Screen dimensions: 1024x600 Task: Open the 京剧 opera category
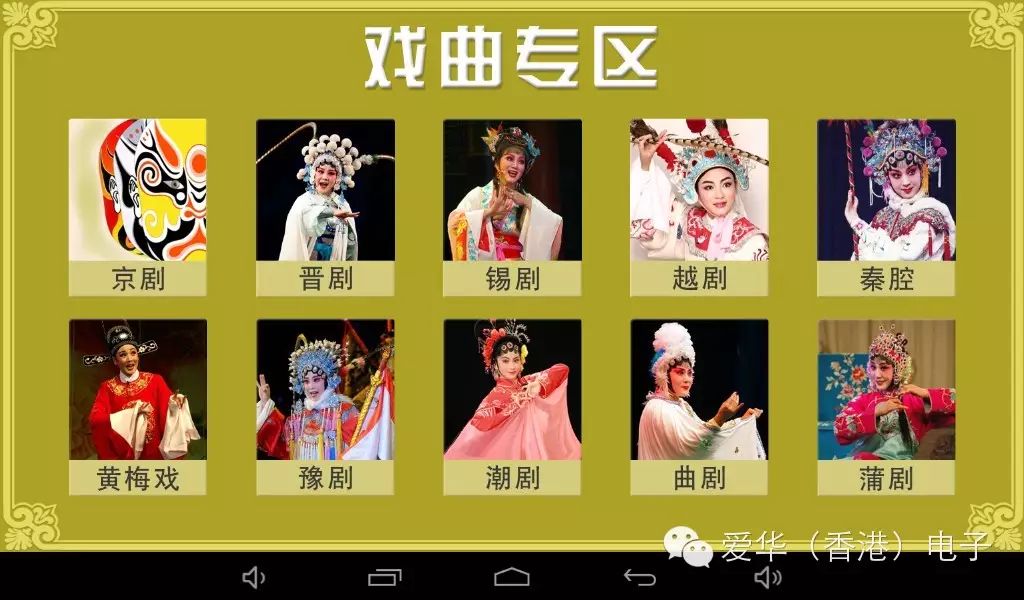point(138,207)
